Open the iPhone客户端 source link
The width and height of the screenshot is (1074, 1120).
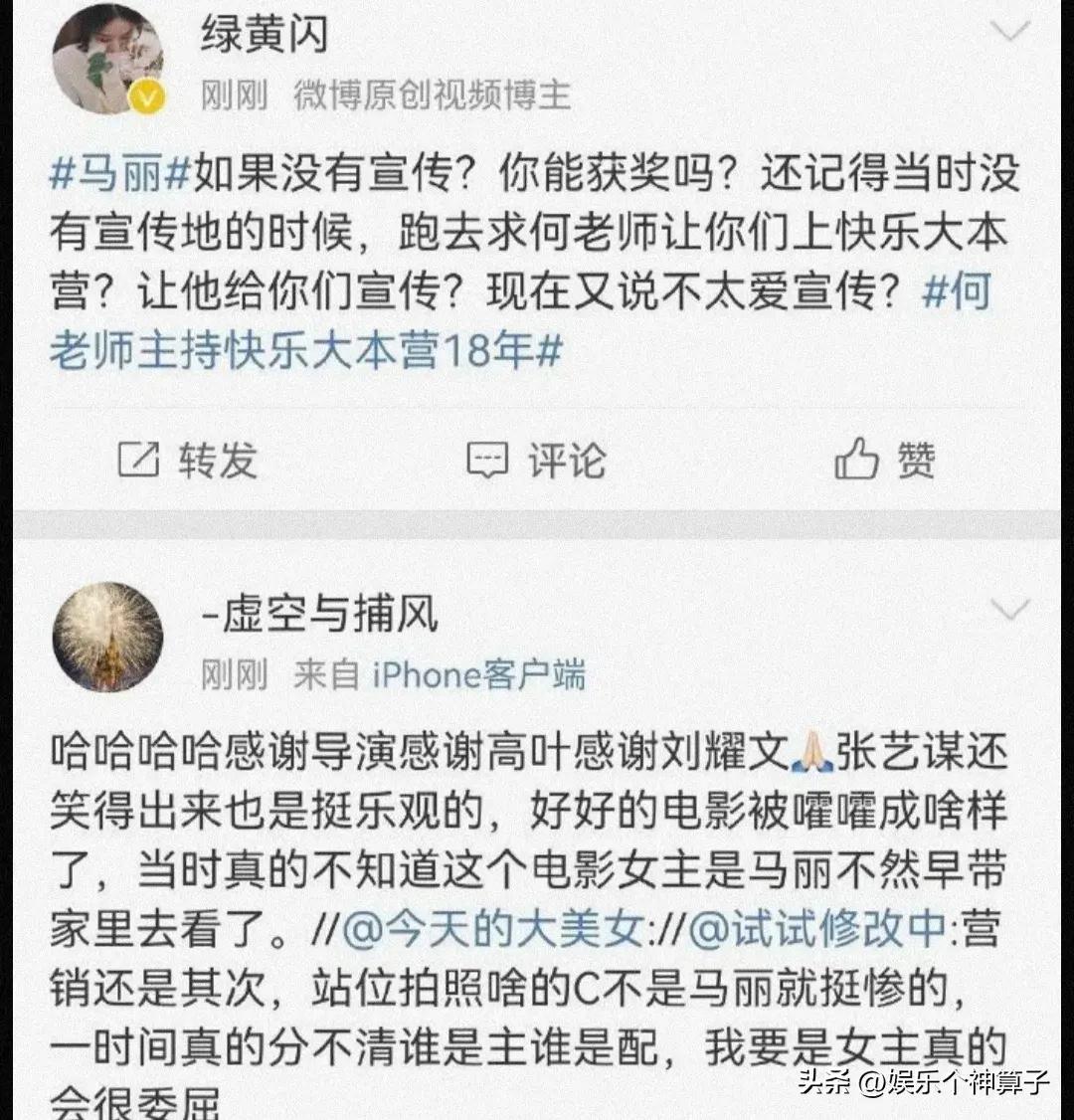click(x=478, y=675)
